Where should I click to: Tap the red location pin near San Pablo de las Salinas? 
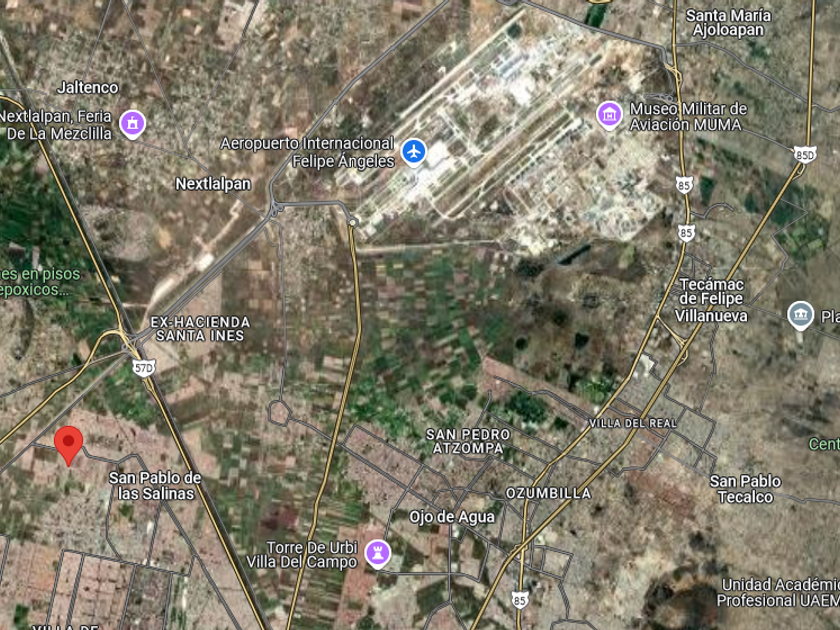click(x=68, y=442)
